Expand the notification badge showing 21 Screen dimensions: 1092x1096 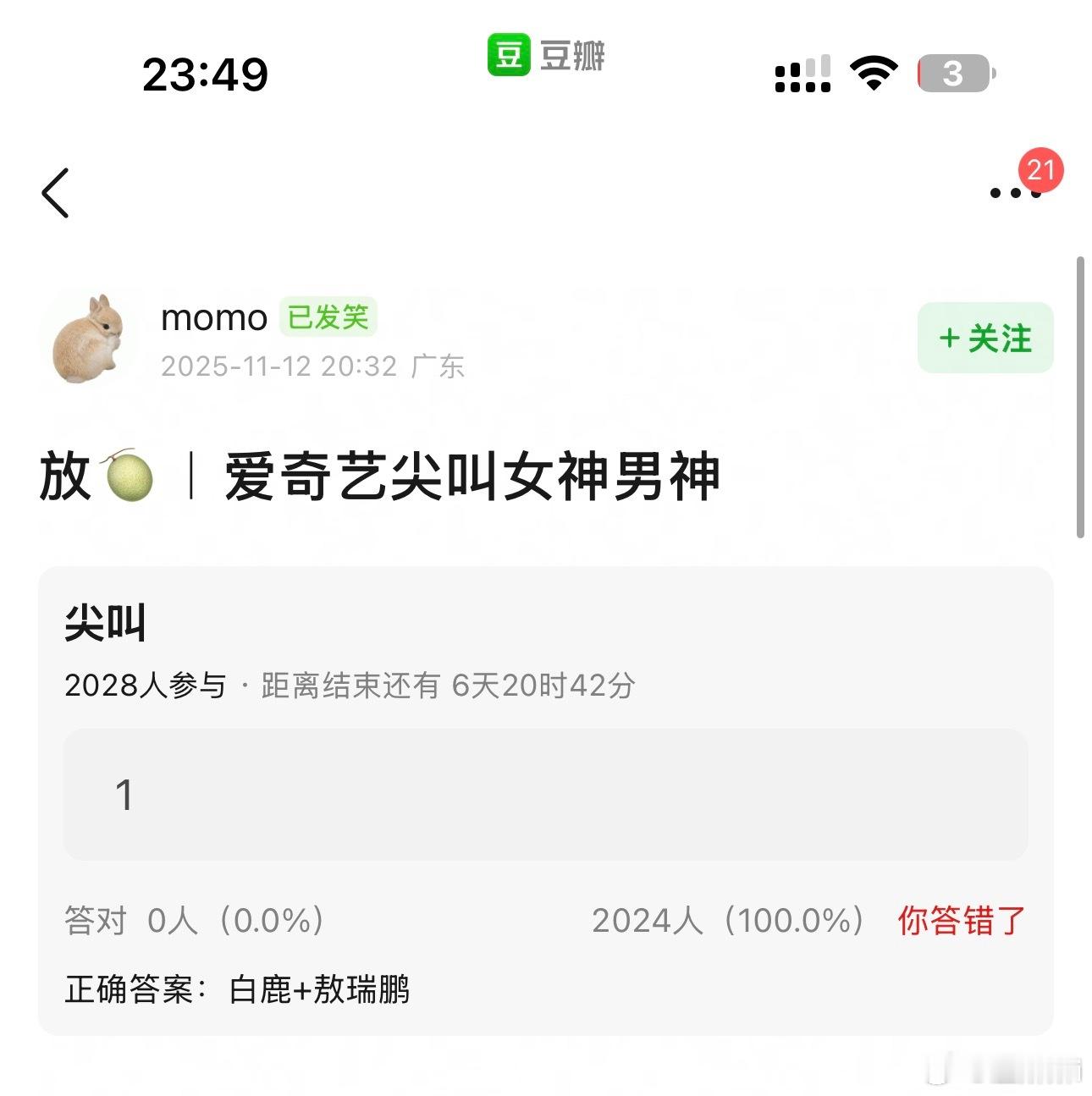pos(1042,169)
